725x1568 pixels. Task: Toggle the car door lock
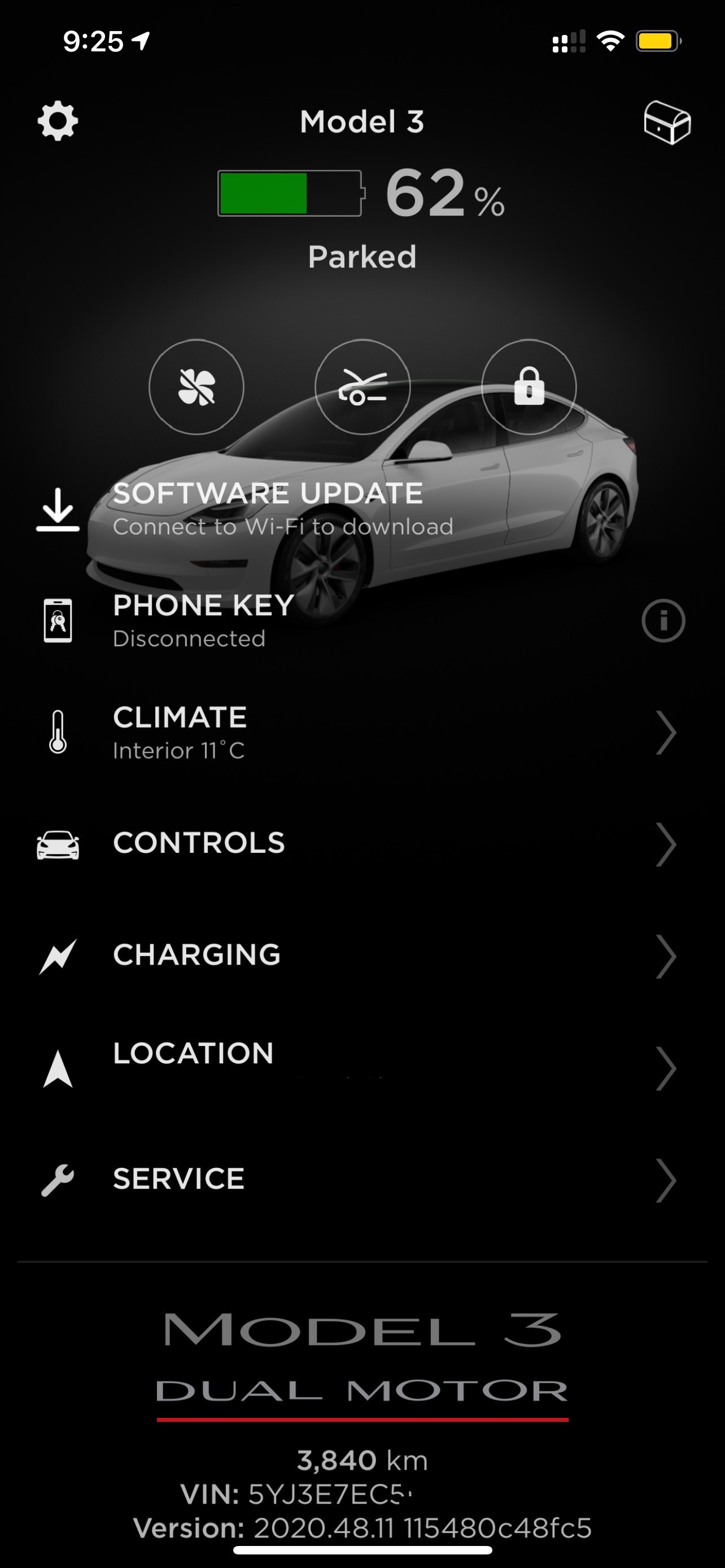[x=529, y=387]
